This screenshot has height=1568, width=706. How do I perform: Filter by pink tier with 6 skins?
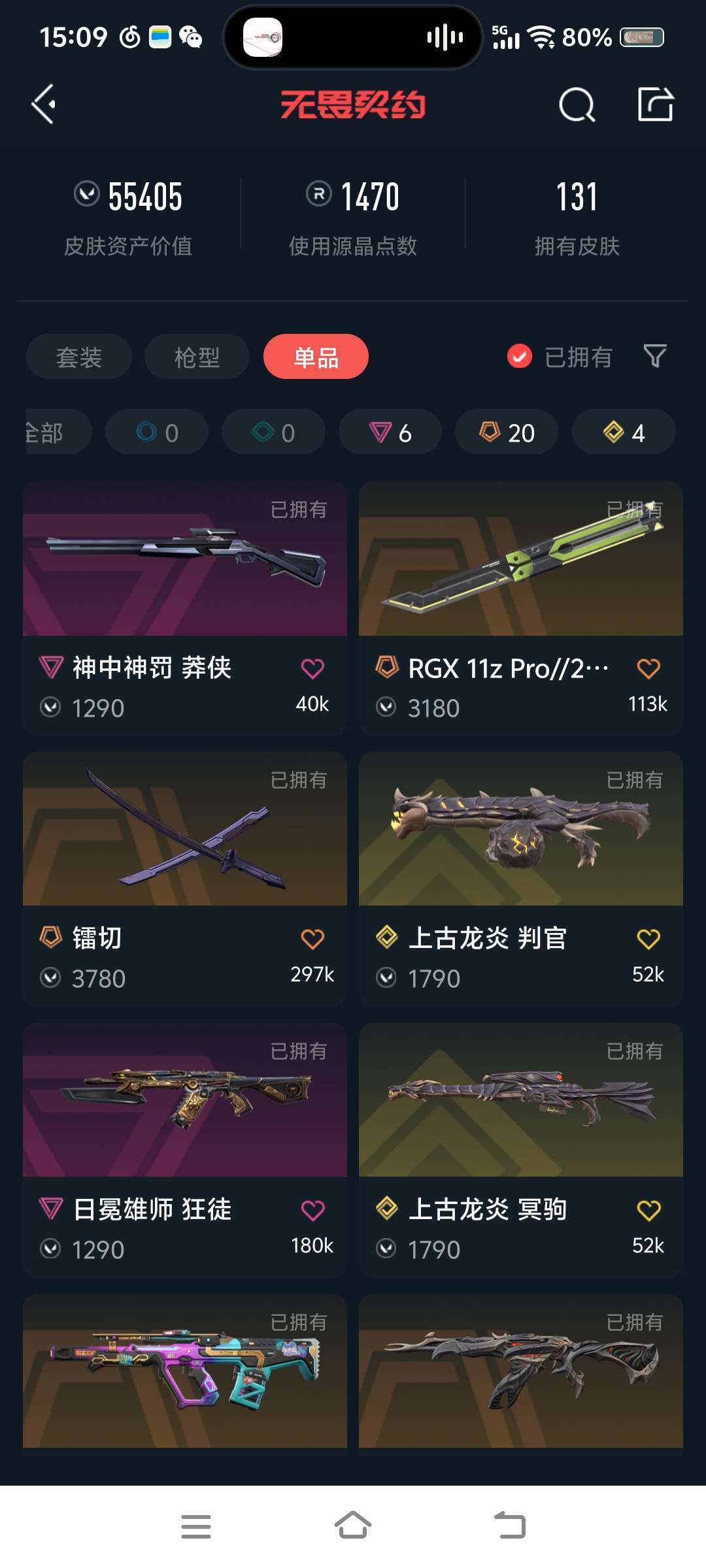click(x=390, y=432)
